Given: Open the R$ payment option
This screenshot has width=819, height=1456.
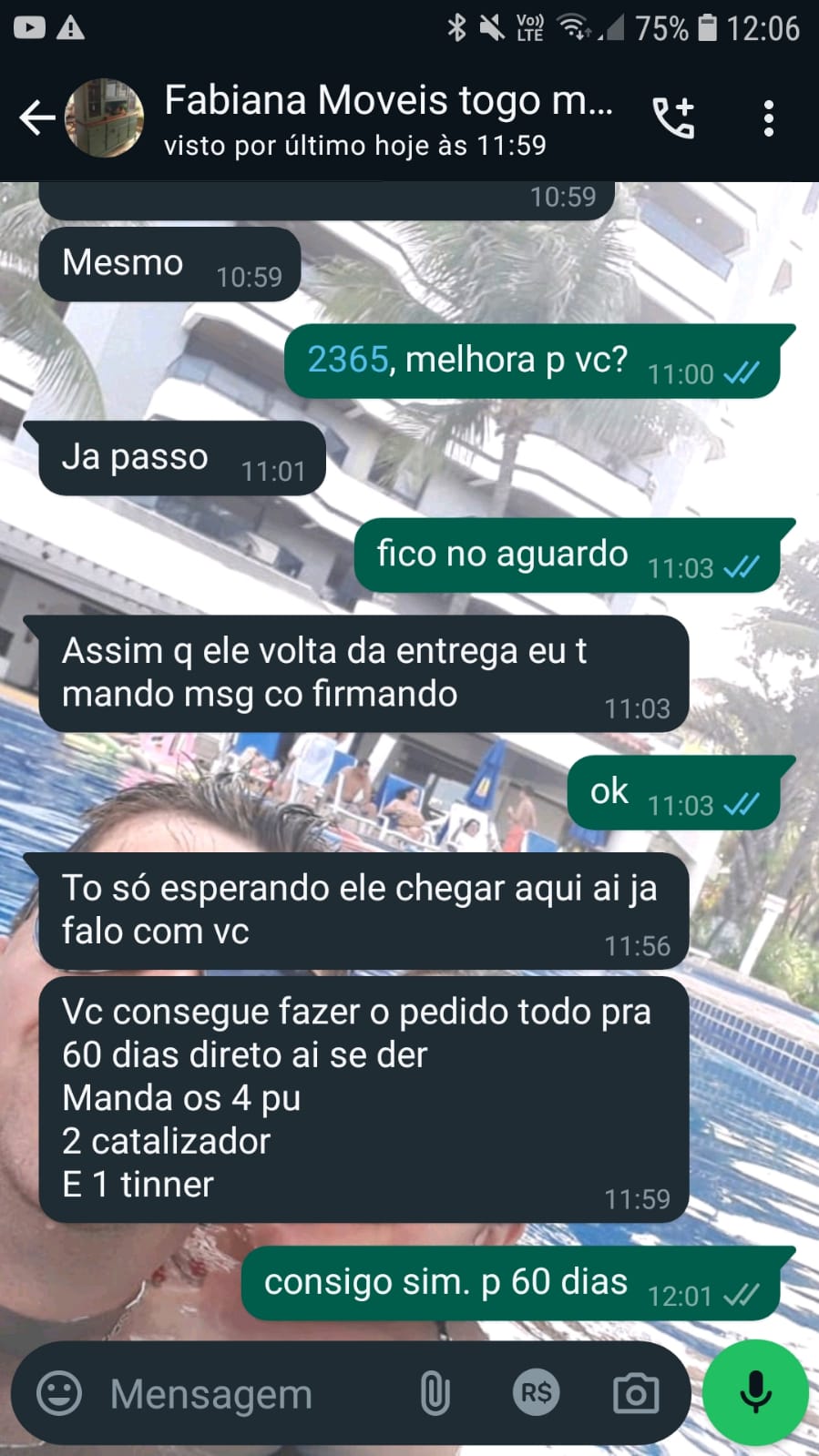Looking at the screenshot, I should pyautogui.click(x=536, y=1393).
